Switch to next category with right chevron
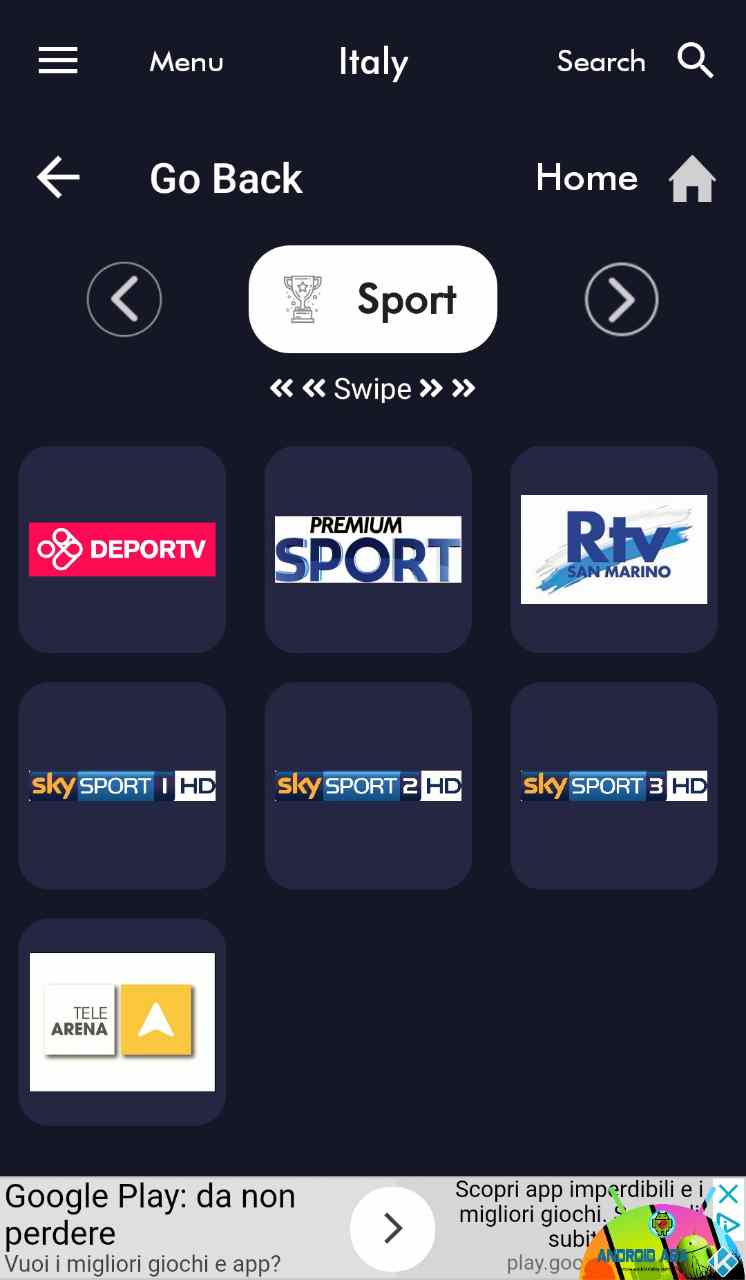Image resolution: width=746 pixels, height=1280 pixels. pos(621,299)
